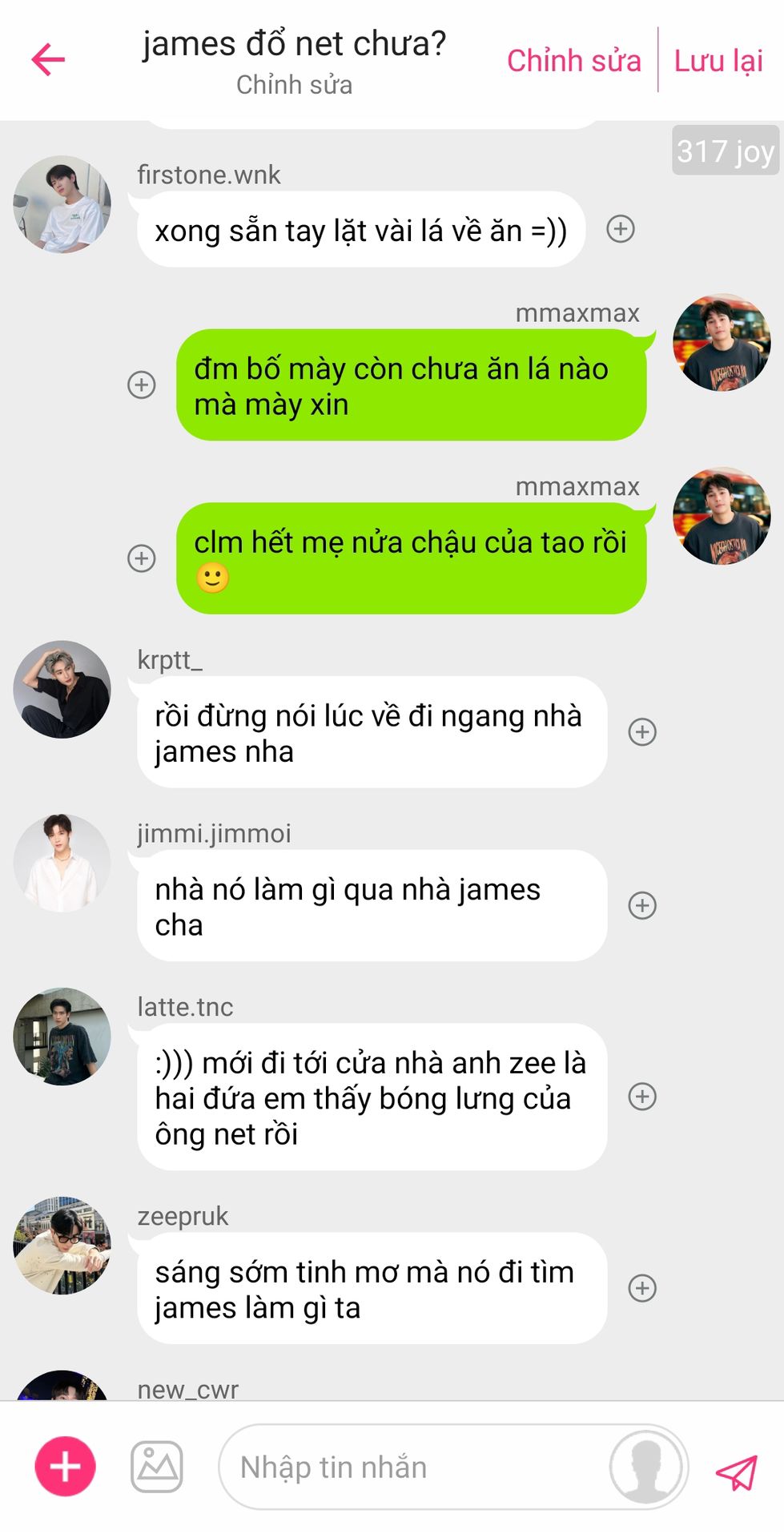The width and height of the screenshot is (784, 1538).
Task: Tap the Chỉnh sửa button
Action: 573,61
